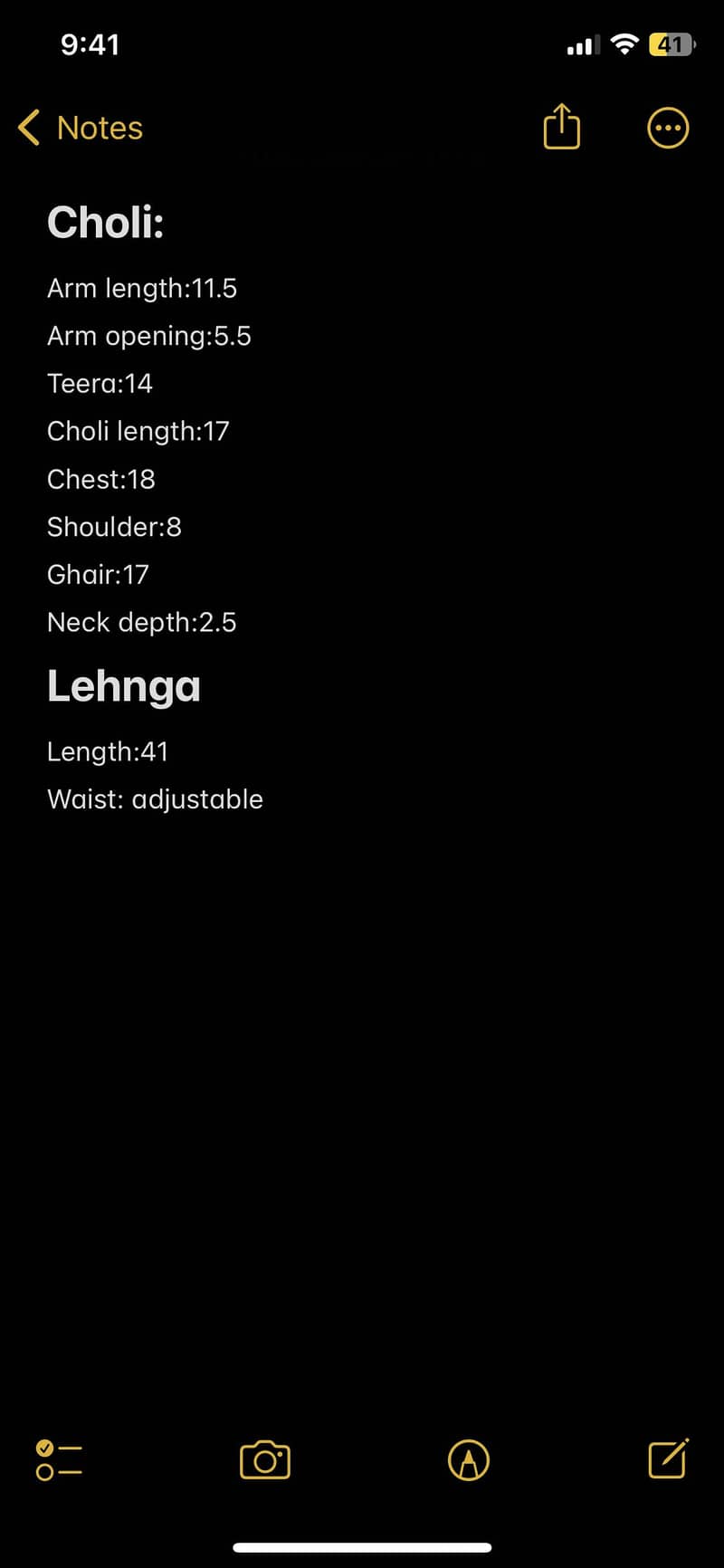Add a checklist to the note
This screenshot has width=724, height=1568.
(59, 1460)
